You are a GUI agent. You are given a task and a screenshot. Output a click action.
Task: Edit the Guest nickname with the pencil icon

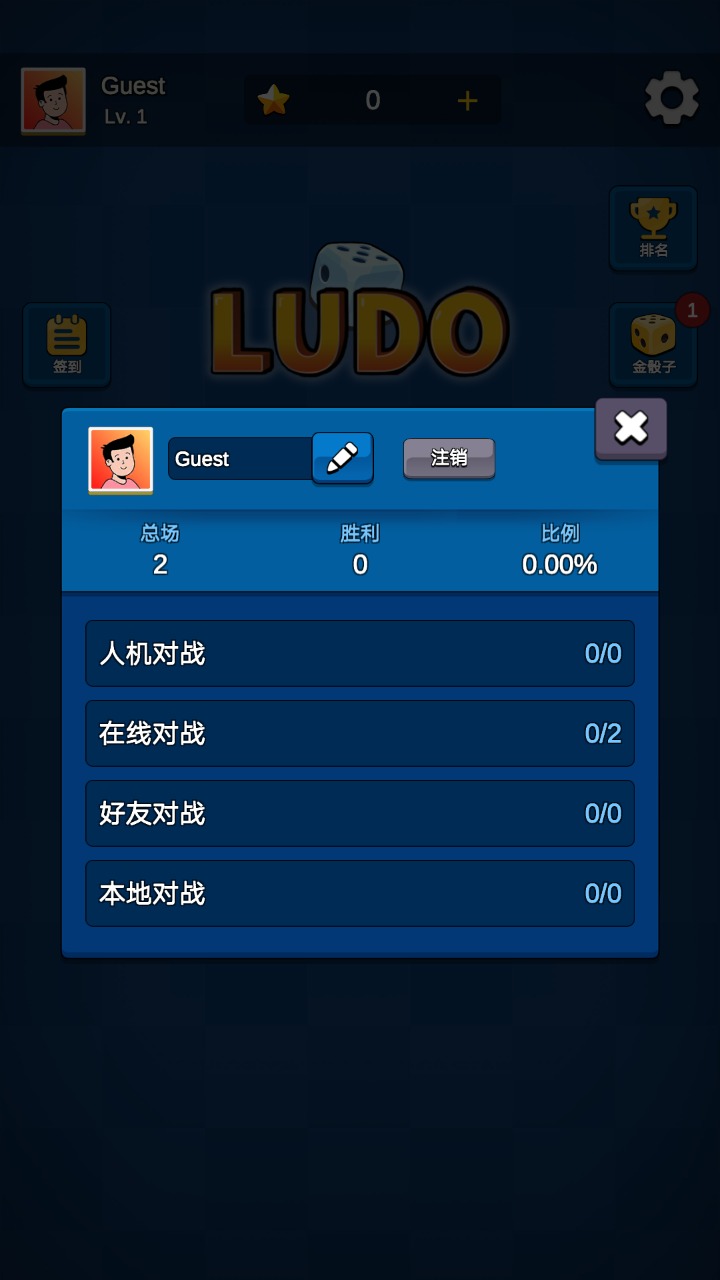point(343,458)
